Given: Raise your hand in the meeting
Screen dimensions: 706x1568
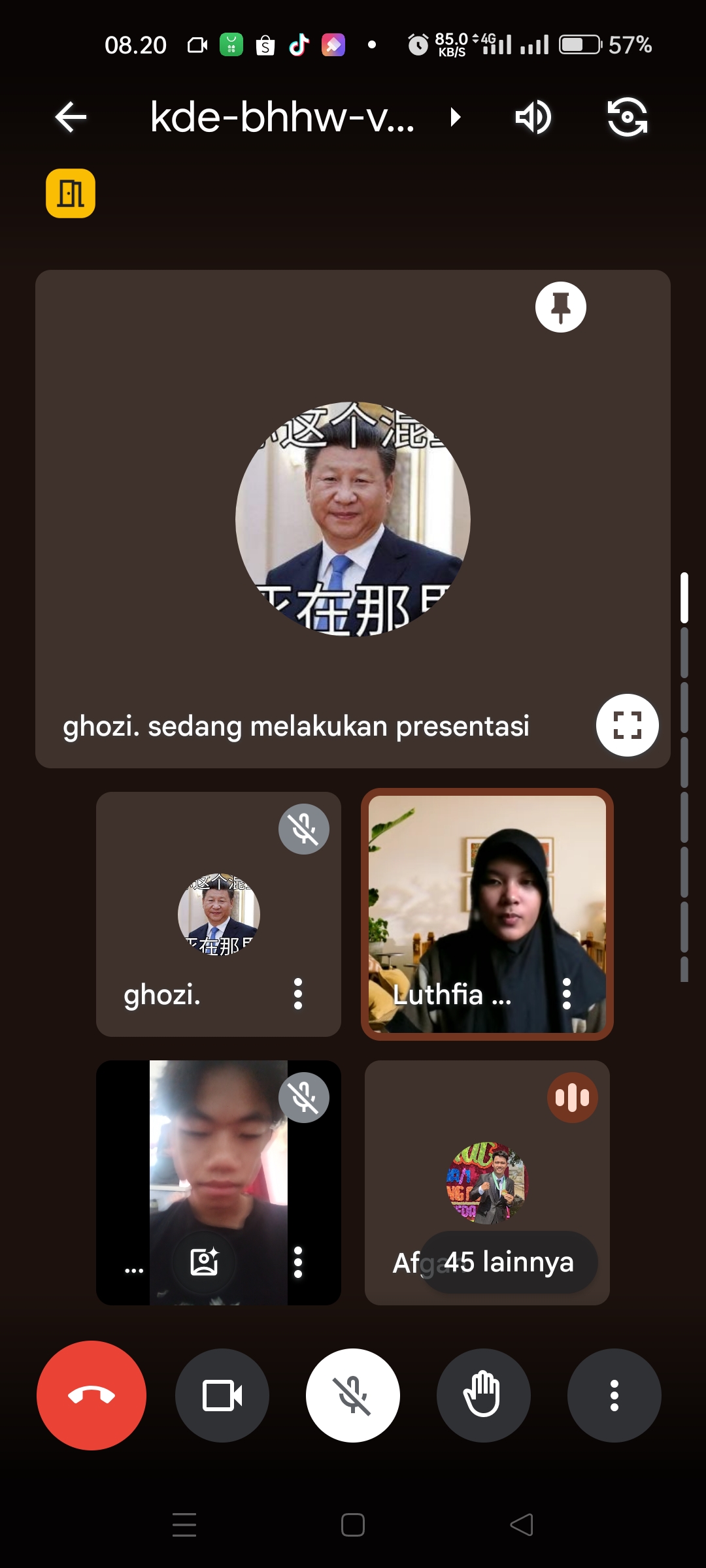Looking at the screenshot, I should click(483, 1395).
